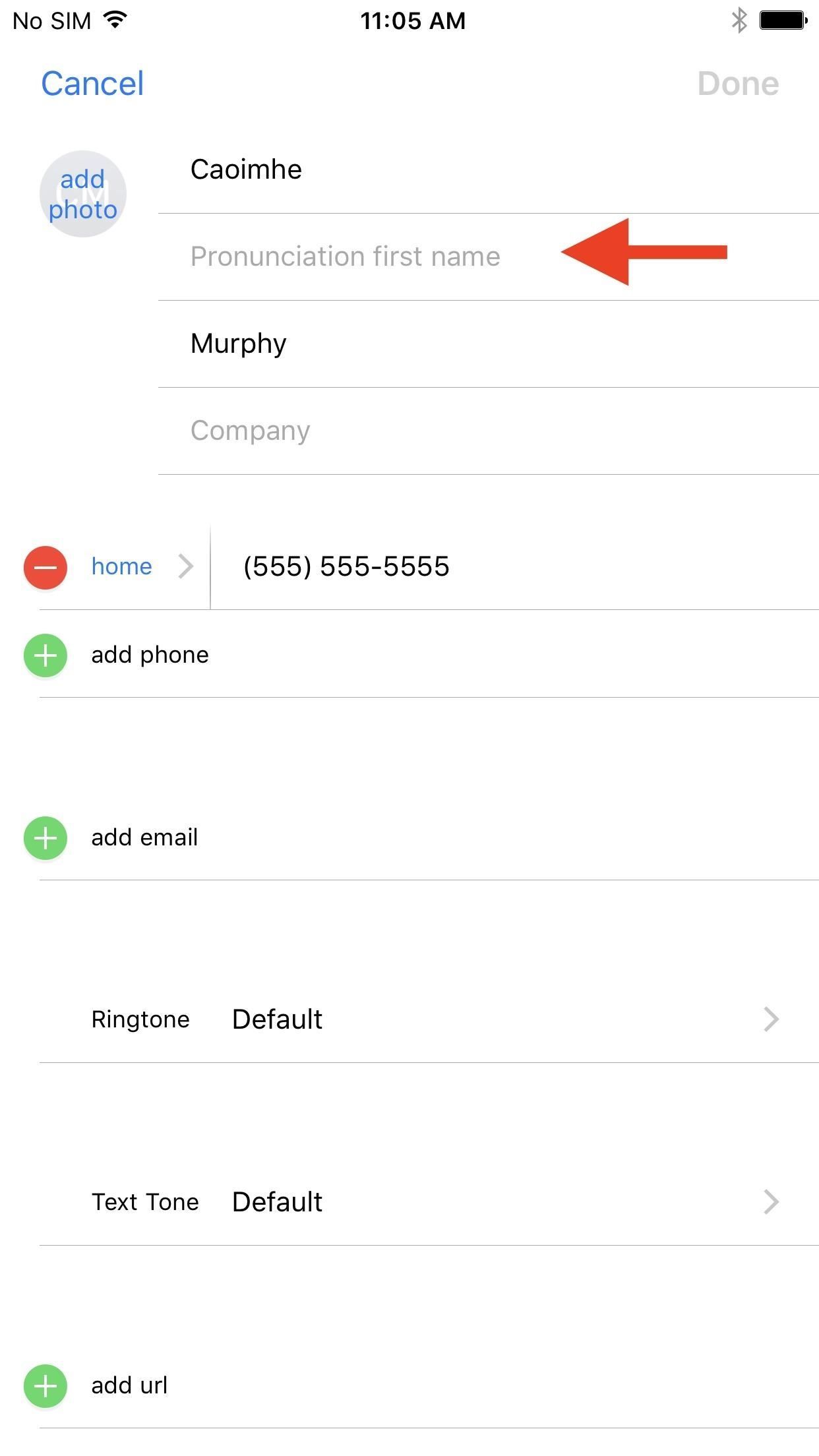Open the Text Tone settings row
819x1456 pixels.
point(396,1202)
